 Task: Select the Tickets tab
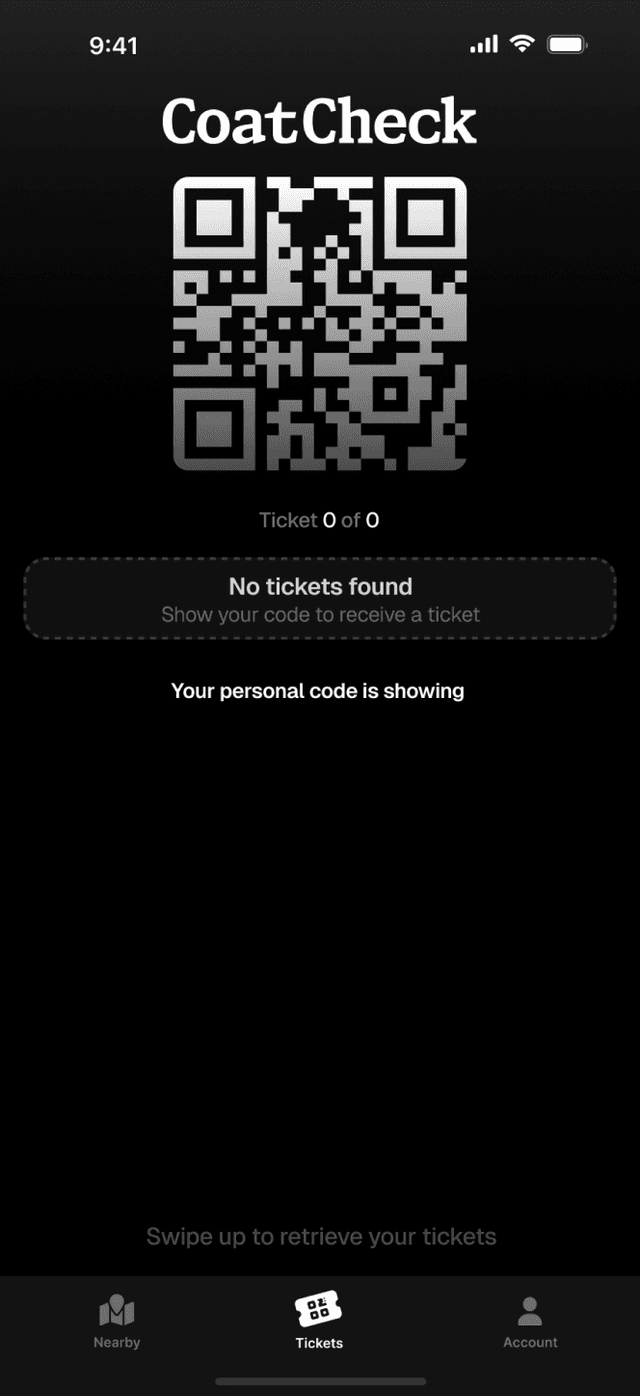(319, 1322)
